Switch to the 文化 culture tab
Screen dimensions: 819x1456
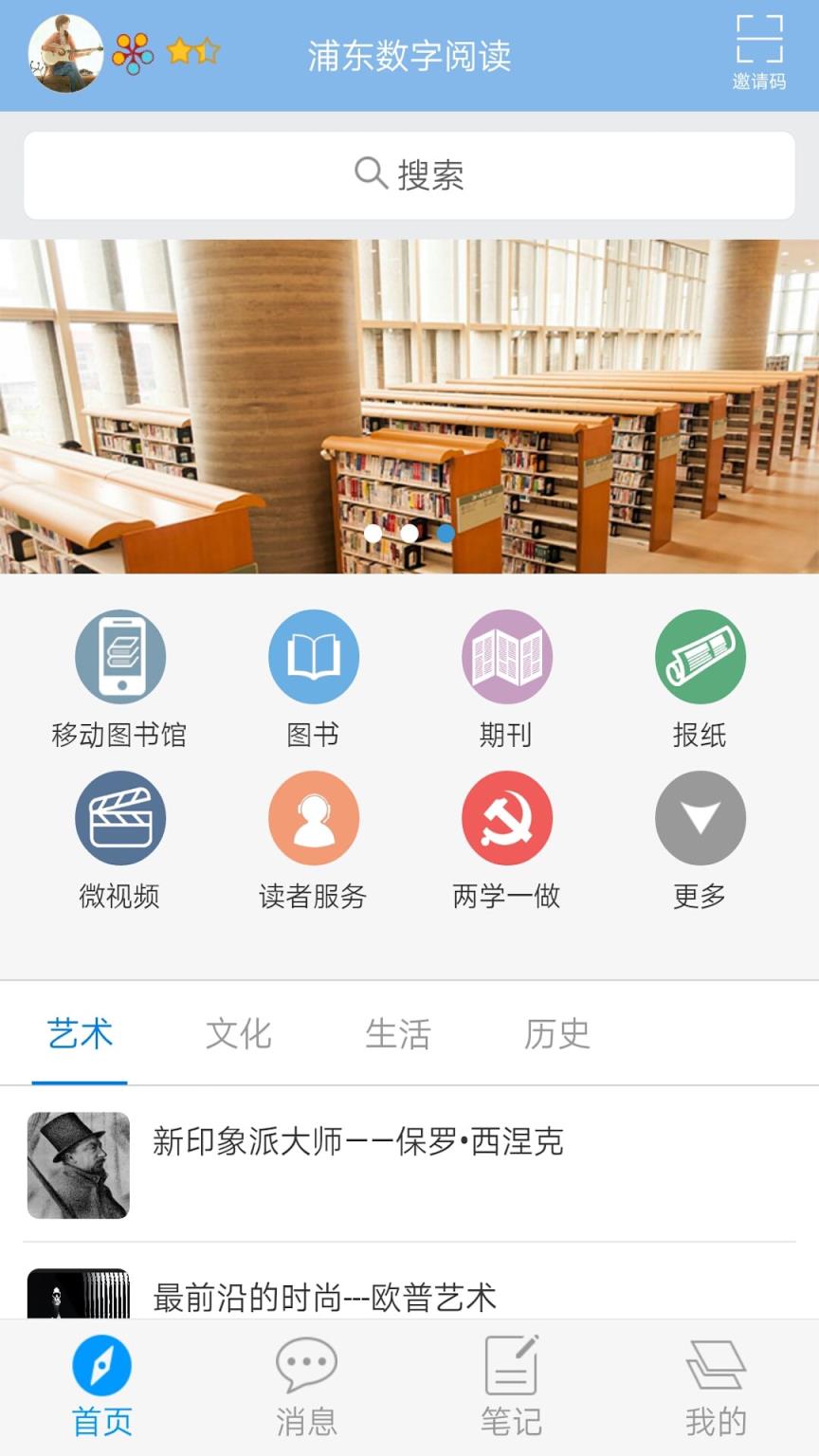click(238, 1034)
